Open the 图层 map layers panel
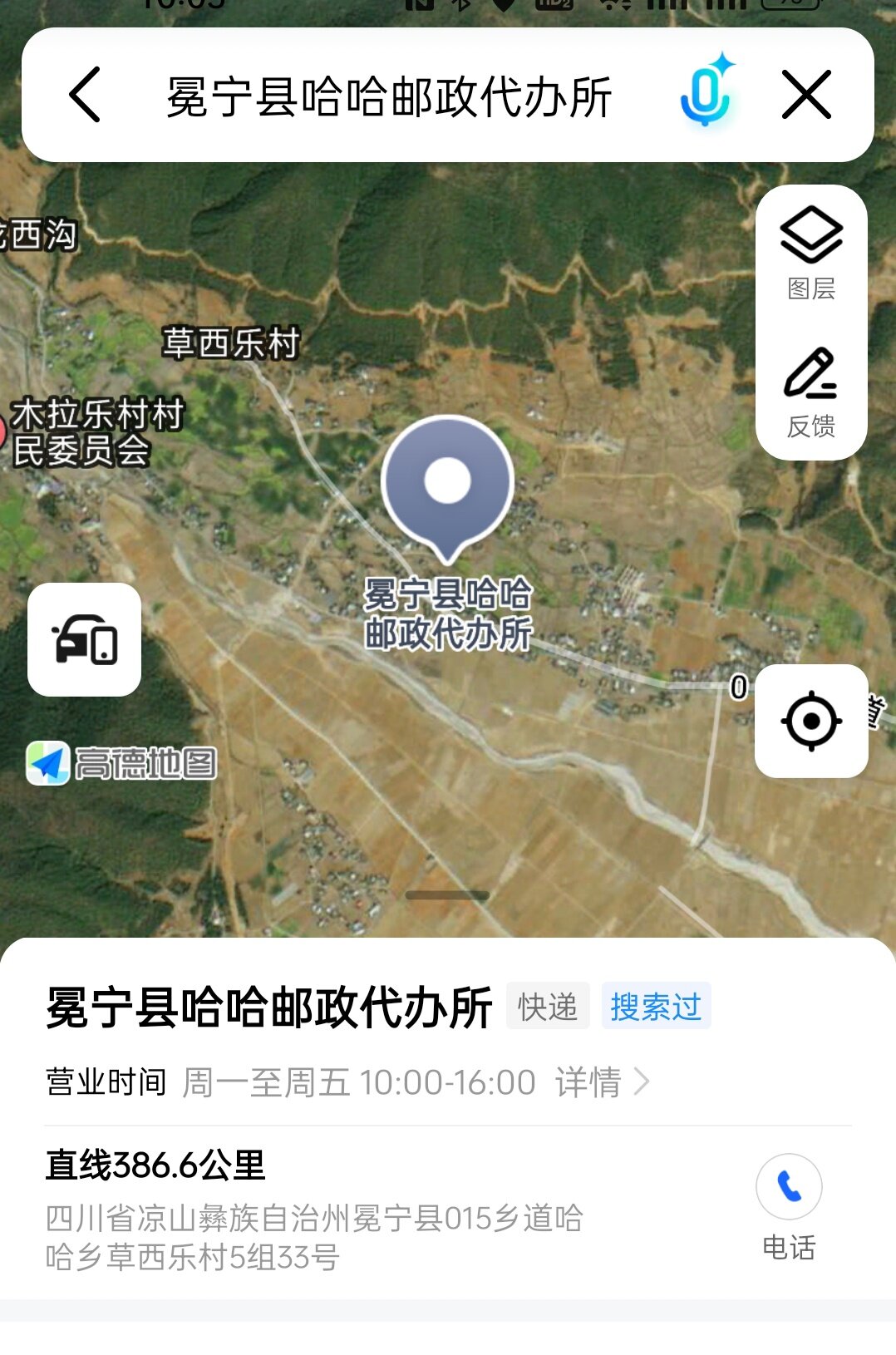Image resolution: width=896 pixels, height=1355 pixels. click(811, 253)
